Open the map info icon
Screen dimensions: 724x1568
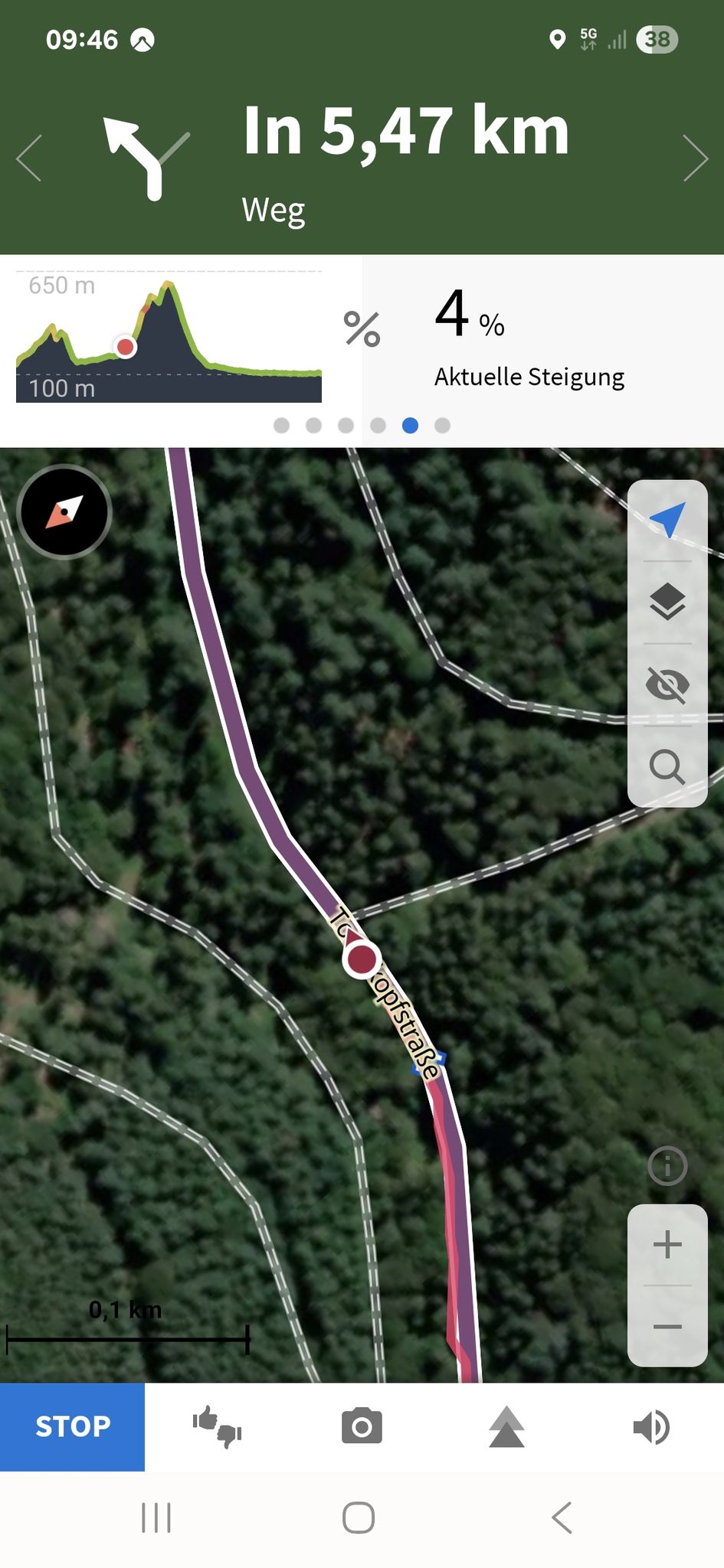667,1166
